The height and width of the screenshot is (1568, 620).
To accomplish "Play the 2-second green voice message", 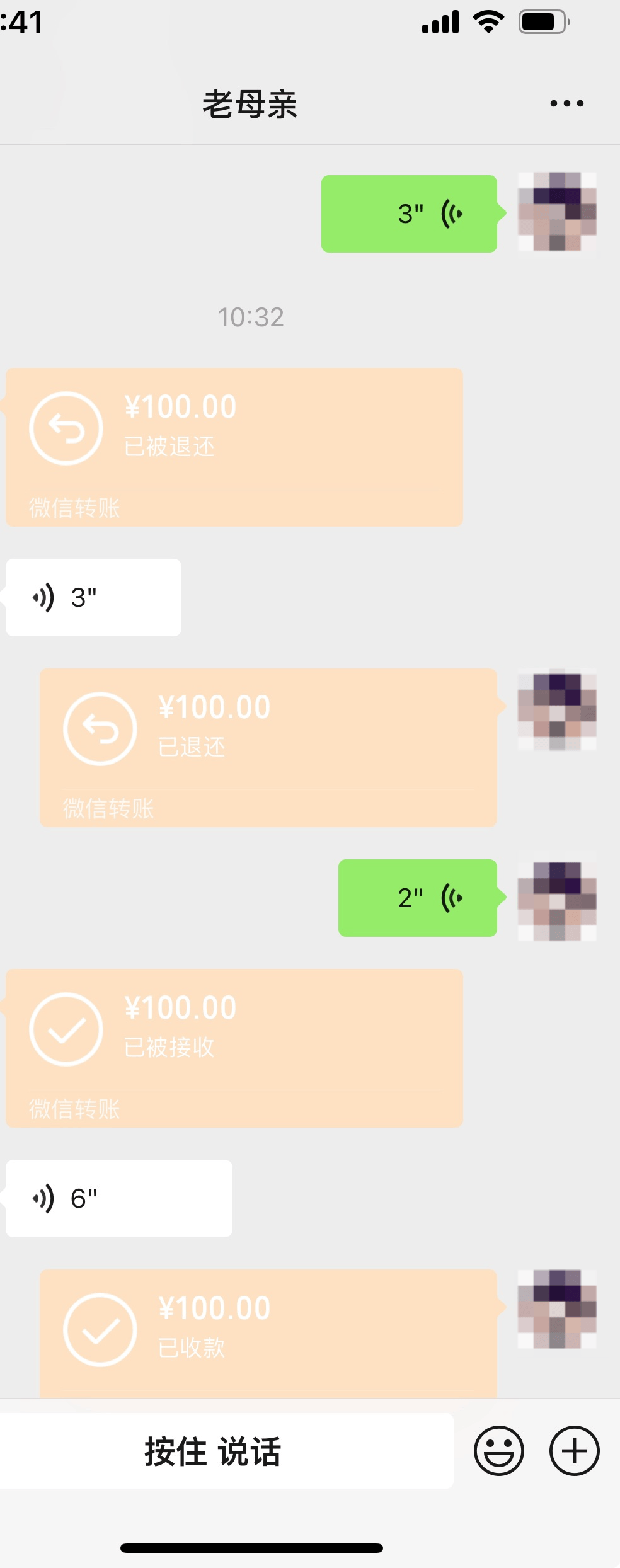I will 417,899.
